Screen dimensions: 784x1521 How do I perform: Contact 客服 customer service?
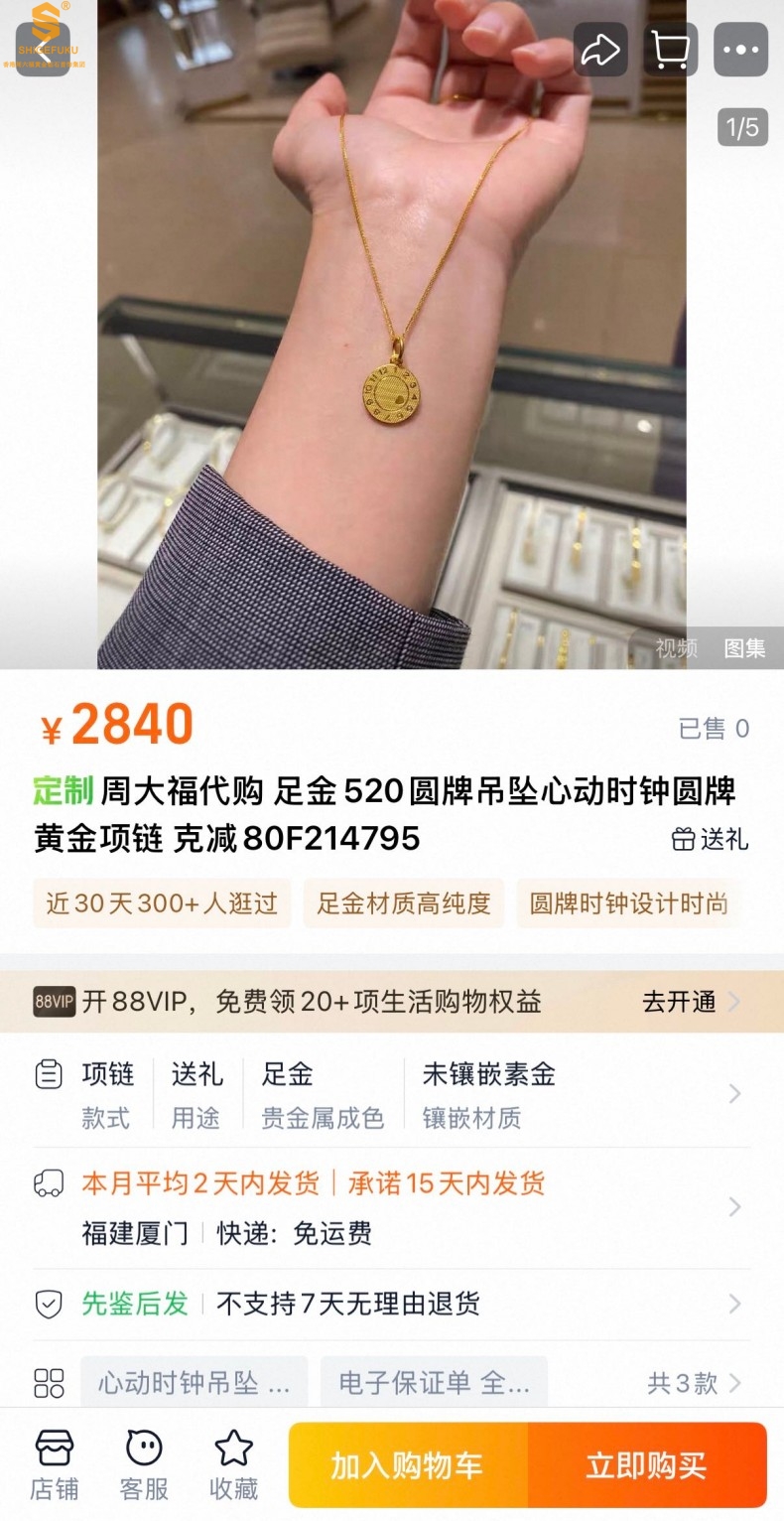pyautogui.click(x=144, y=1464)
